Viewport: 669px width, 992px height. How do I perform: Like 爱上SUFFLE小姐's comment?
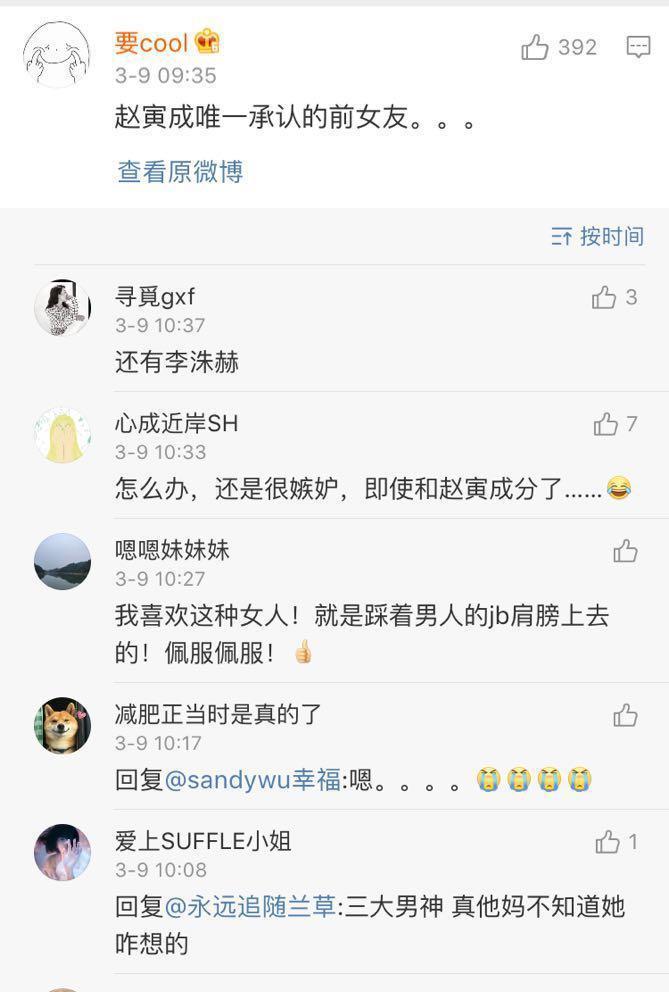608,843
